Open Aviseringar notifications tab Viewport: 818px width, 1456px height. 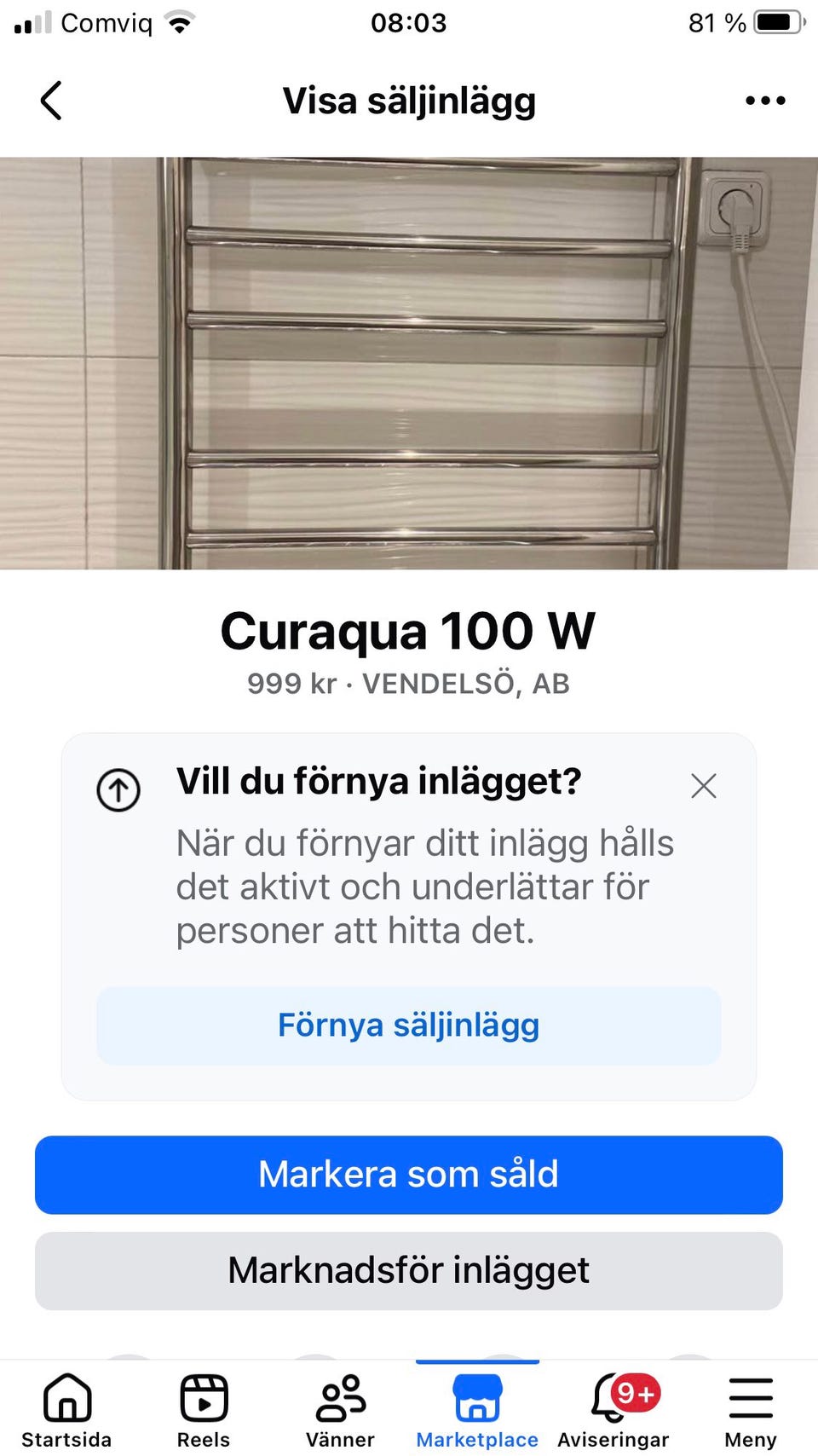coord(613,1409)
